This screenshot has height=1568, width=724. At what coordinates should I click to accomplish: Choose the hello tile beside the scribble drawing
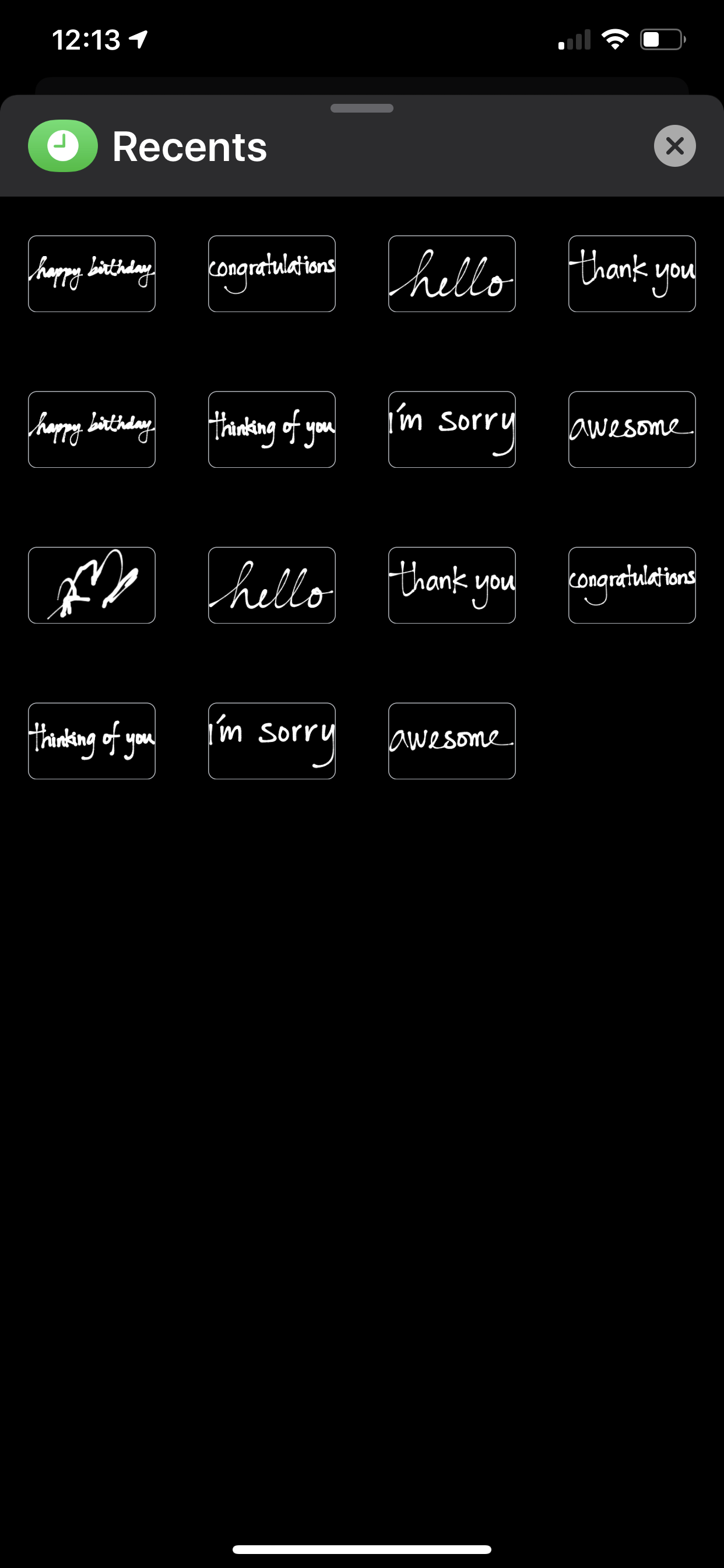(x=271, y=585)
